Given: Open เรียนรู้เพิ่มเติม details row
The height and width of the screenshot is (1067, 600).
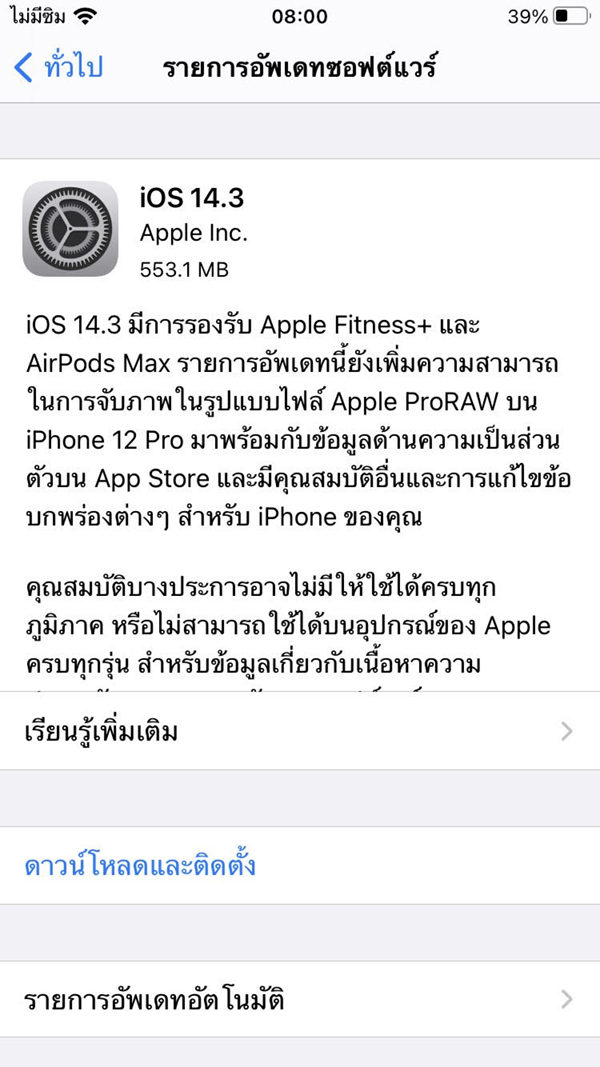Looking at the screenshot, I should 299,731.
